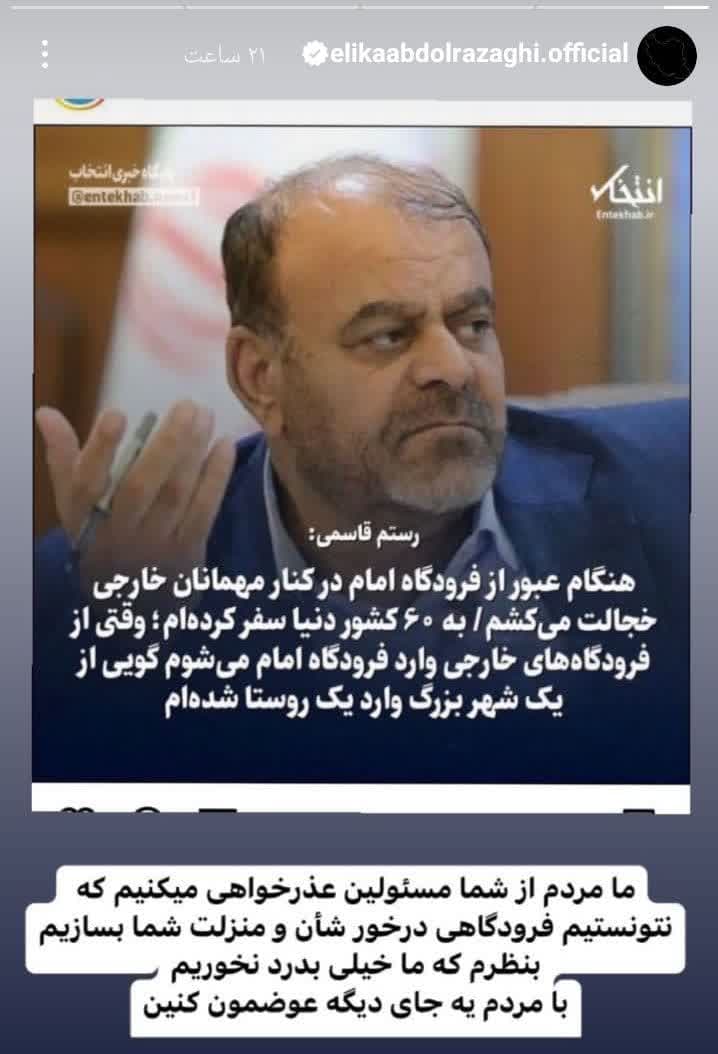Open elikaabdolrazaghi.official username link

click(478, 54)
